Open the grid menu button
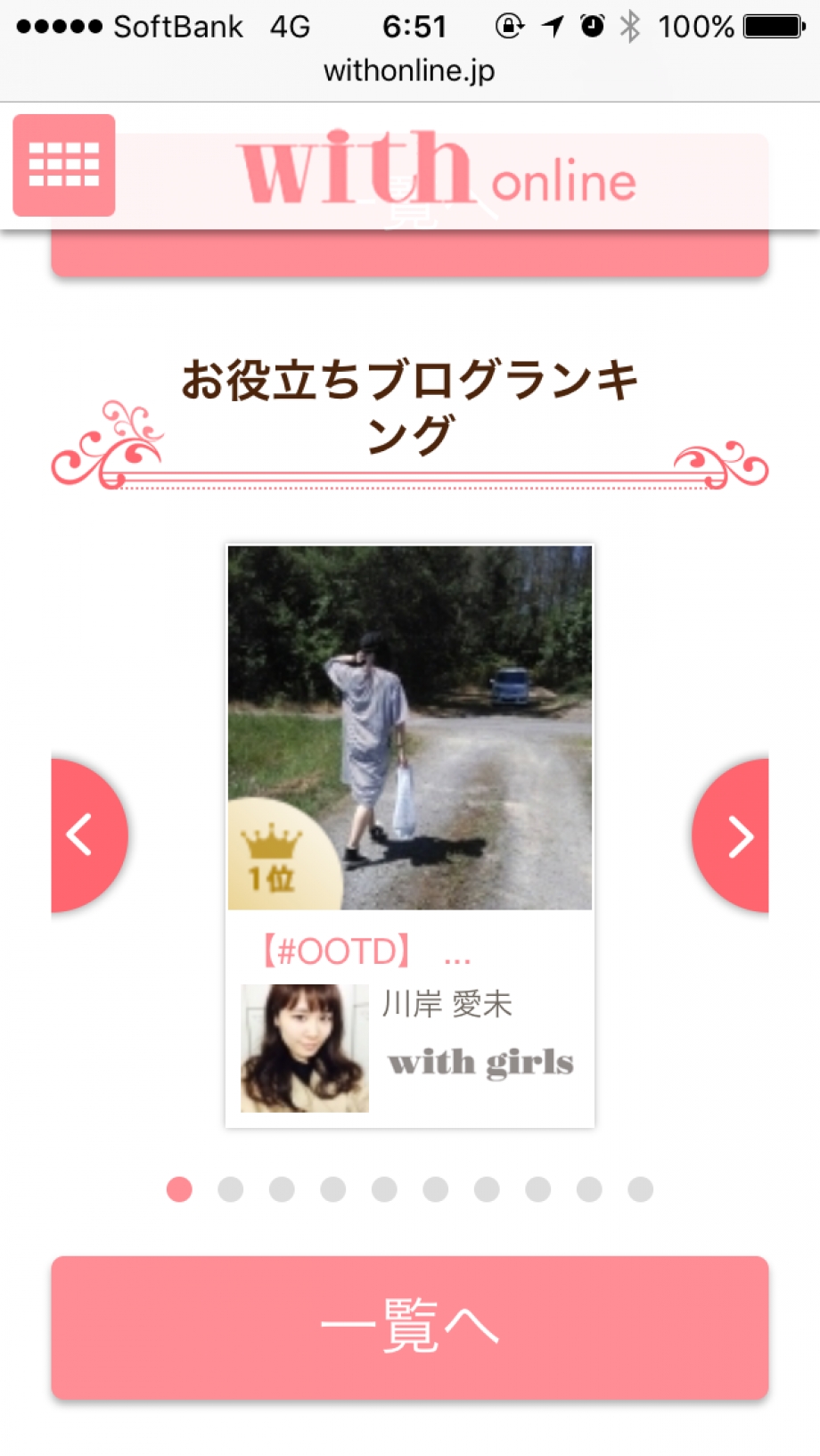 pyautogui.click(x=63, y=165)
